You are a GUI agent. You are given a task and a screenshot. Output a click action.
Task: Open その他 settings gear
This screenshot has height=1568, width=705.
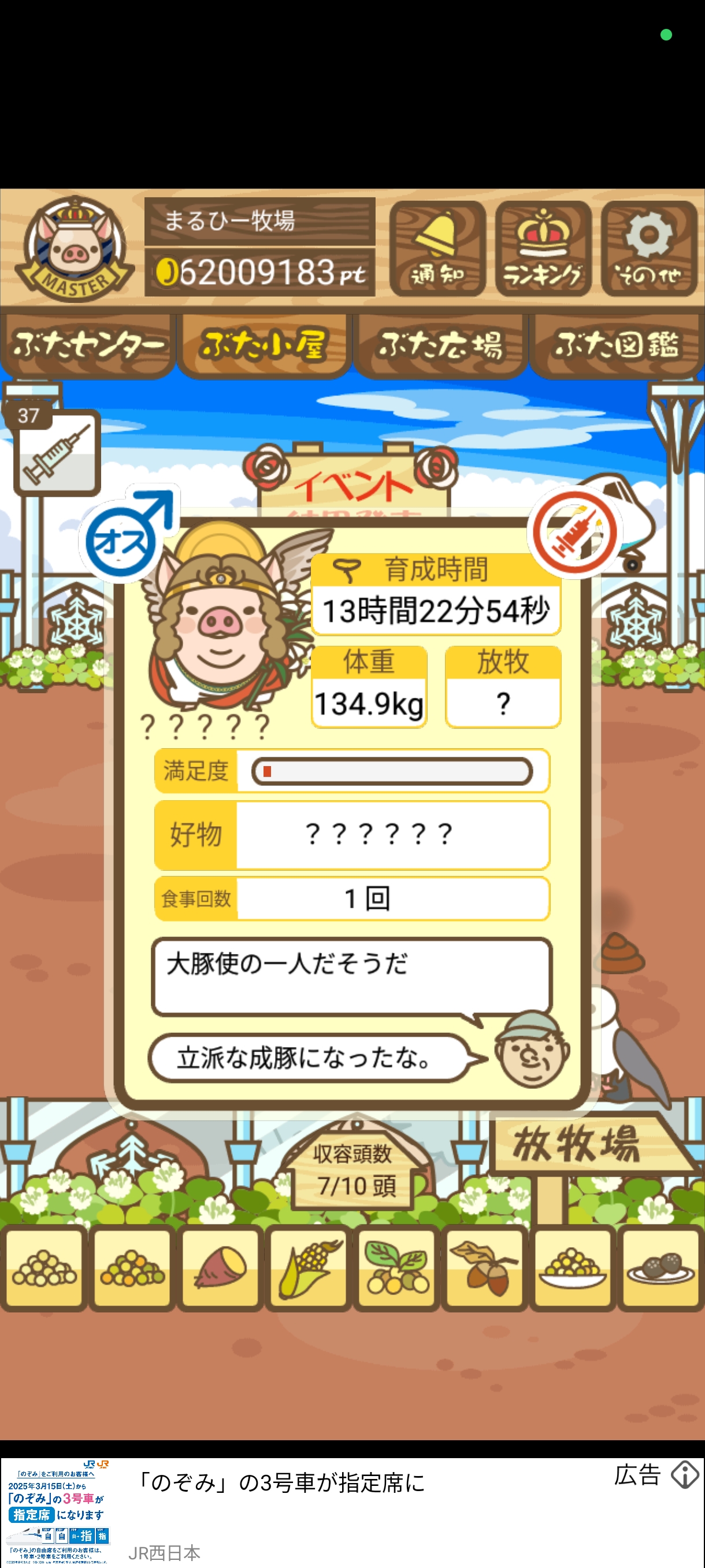click(648, 249)
